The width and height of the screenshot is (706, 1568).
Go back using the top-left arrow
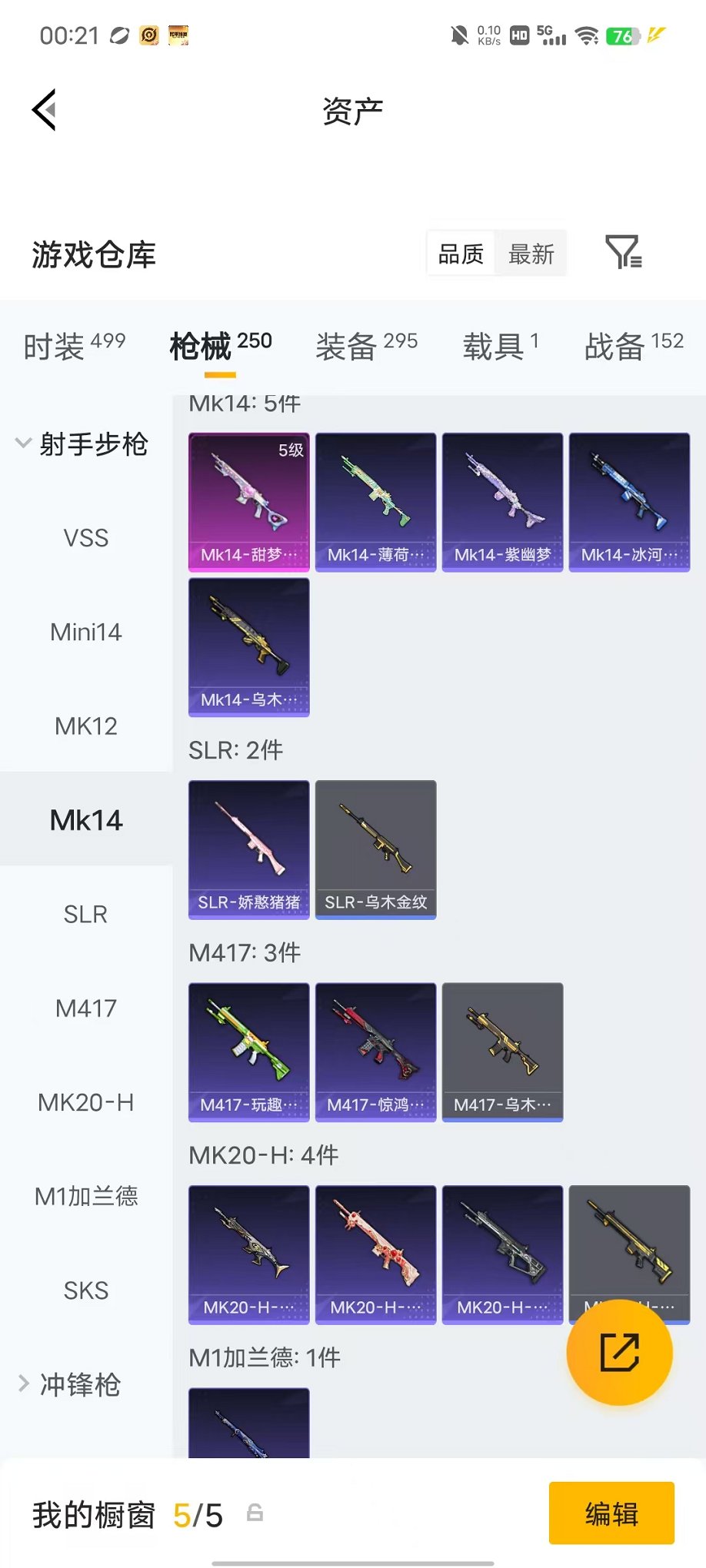(45, 110)
